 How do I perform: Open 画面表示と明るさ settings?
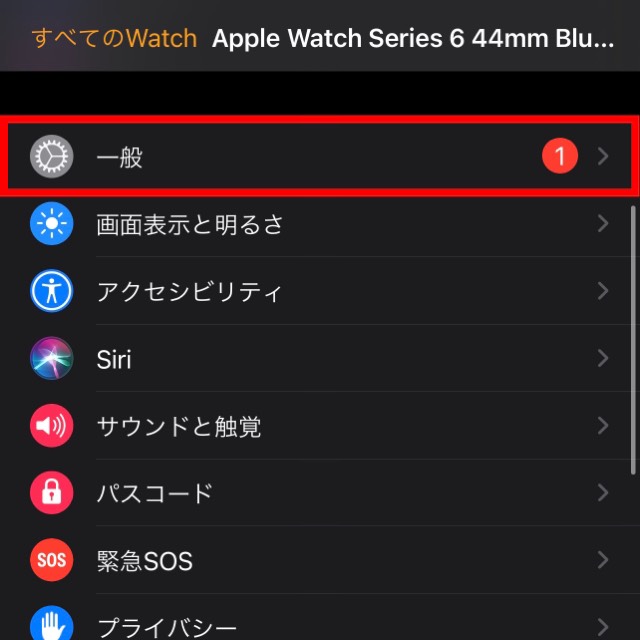(x=320, y=224)
